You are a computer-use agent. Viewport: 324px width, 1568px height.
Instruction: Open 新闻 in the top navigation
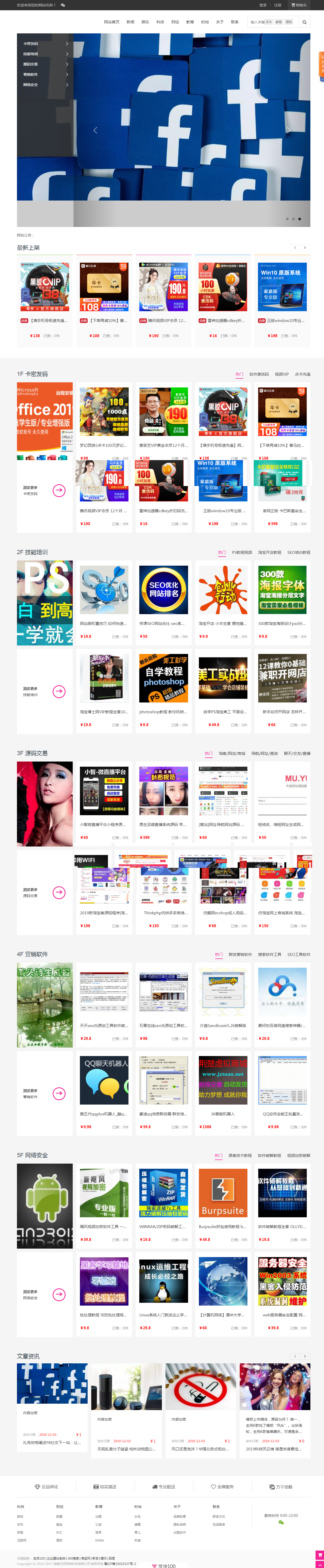(130, 22)
